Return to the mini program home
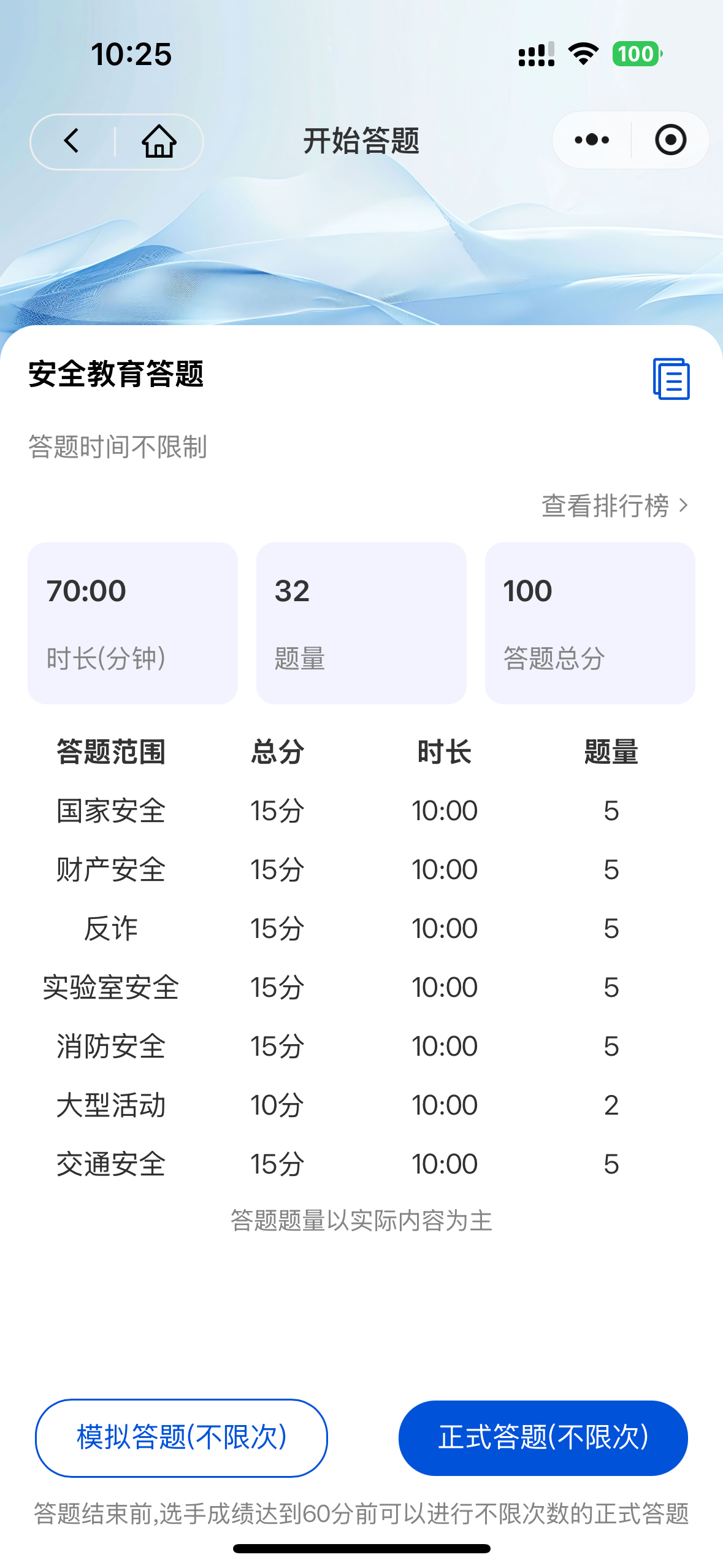Viewport: 723px width, 1568px height. (x=159, y=141)
